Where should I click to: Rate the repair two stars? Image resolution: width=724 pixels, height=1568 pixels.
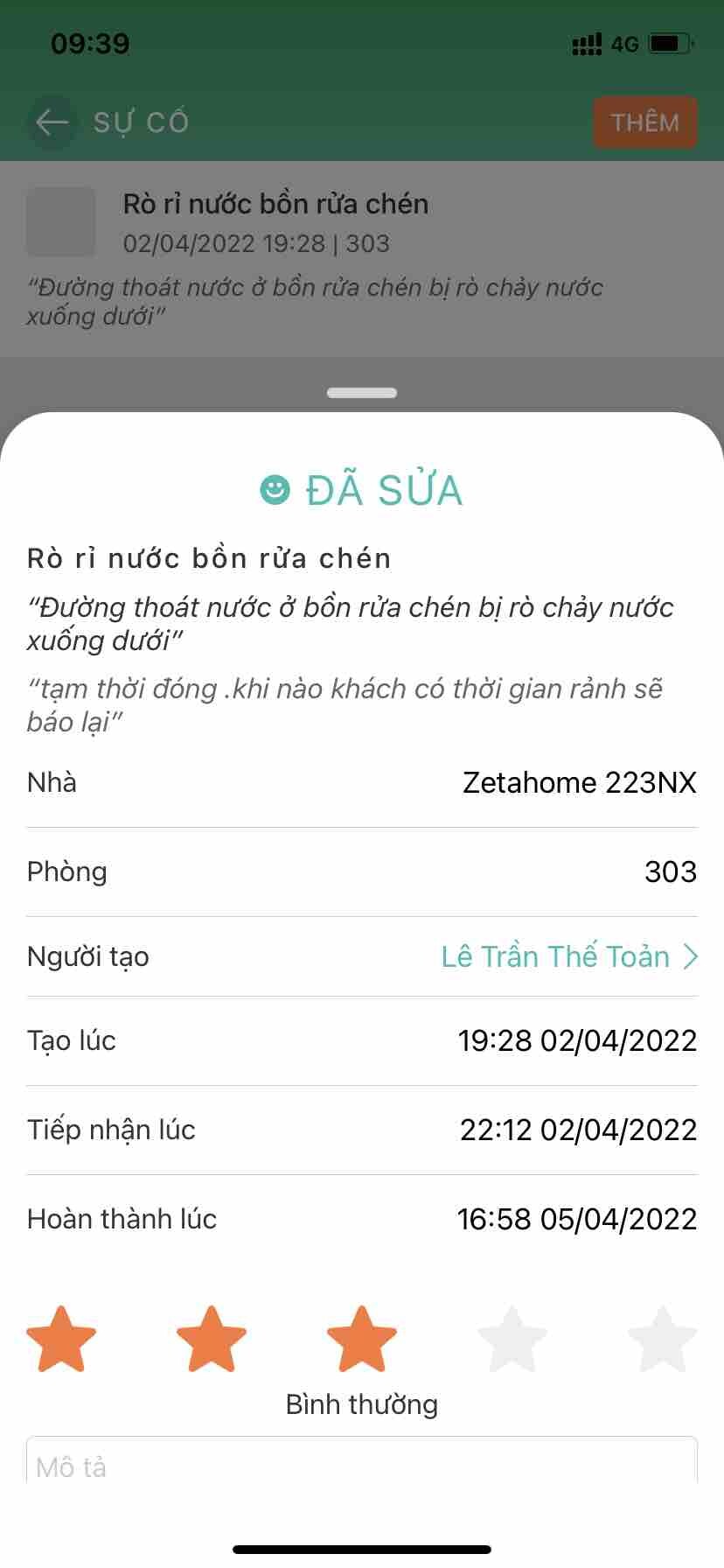212,1339
